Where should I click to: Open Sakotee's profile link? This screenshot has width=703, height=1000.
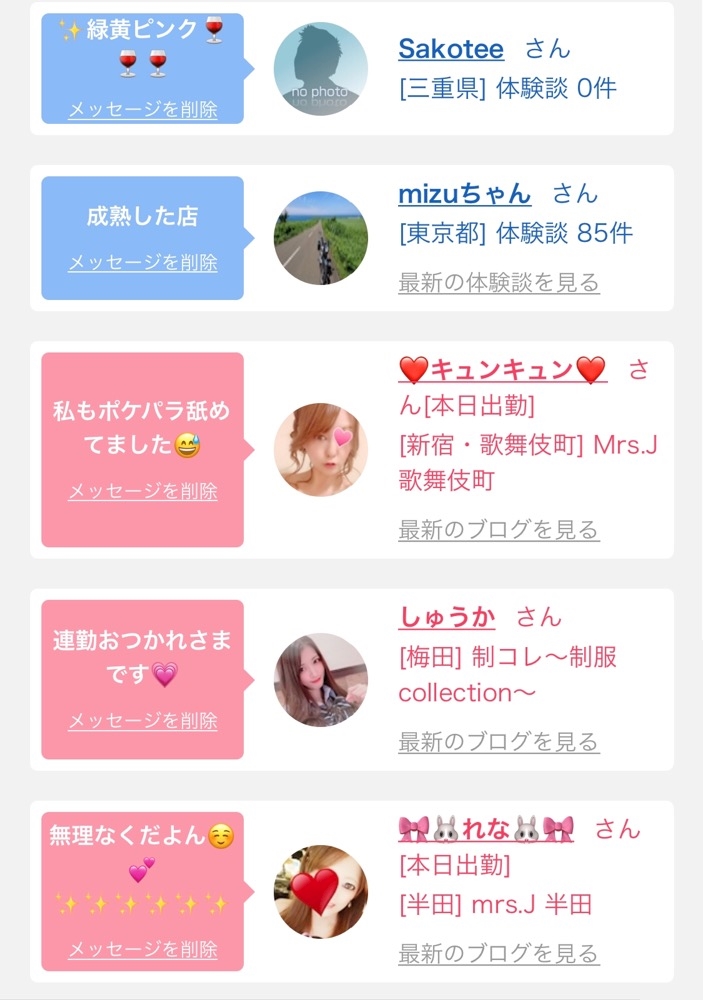pos(450,49)
